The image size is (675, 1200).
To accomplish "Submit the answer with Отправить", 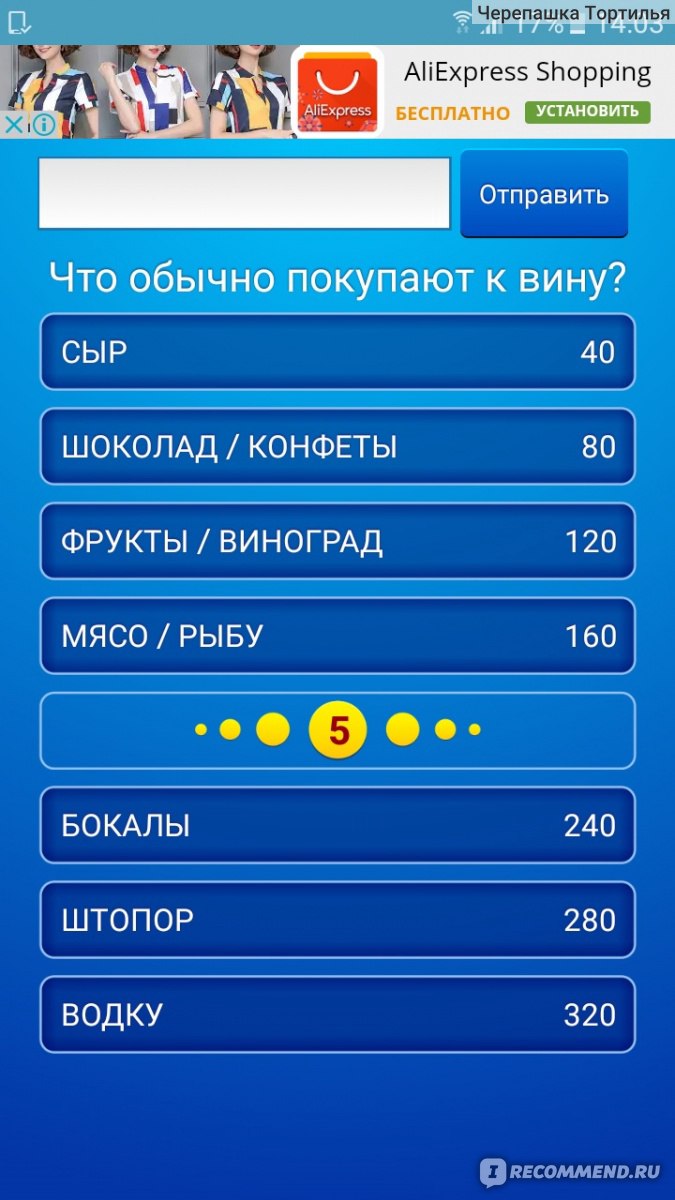I will tap(544, 194).
